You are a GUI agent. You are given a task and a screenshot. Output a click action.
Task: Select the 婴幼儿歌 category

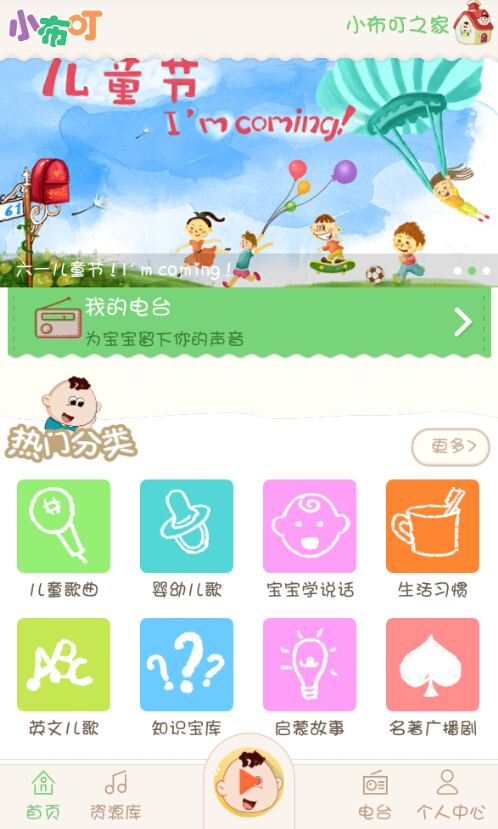186,539
